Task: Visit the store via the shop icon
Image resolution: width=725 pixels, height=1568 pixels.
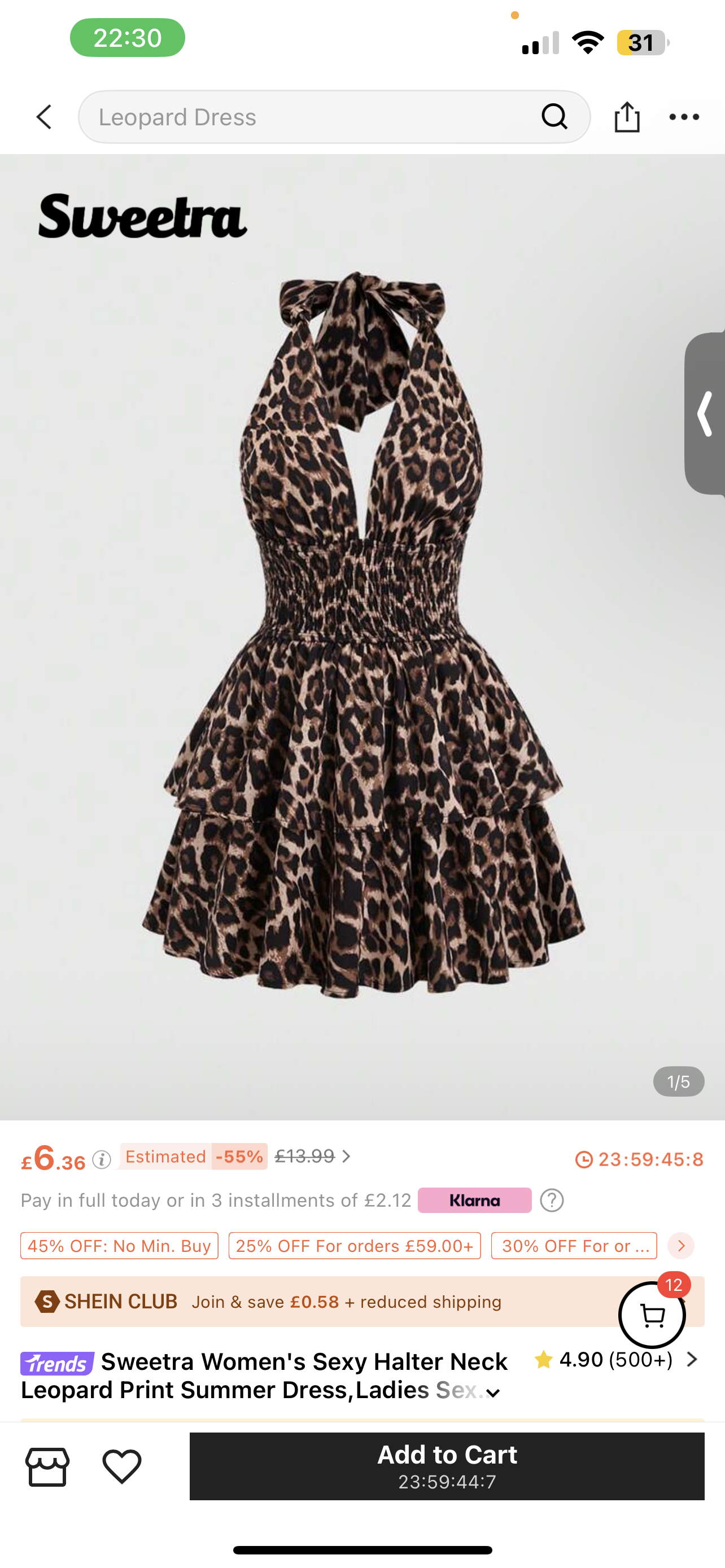Action: [47, 1466]
